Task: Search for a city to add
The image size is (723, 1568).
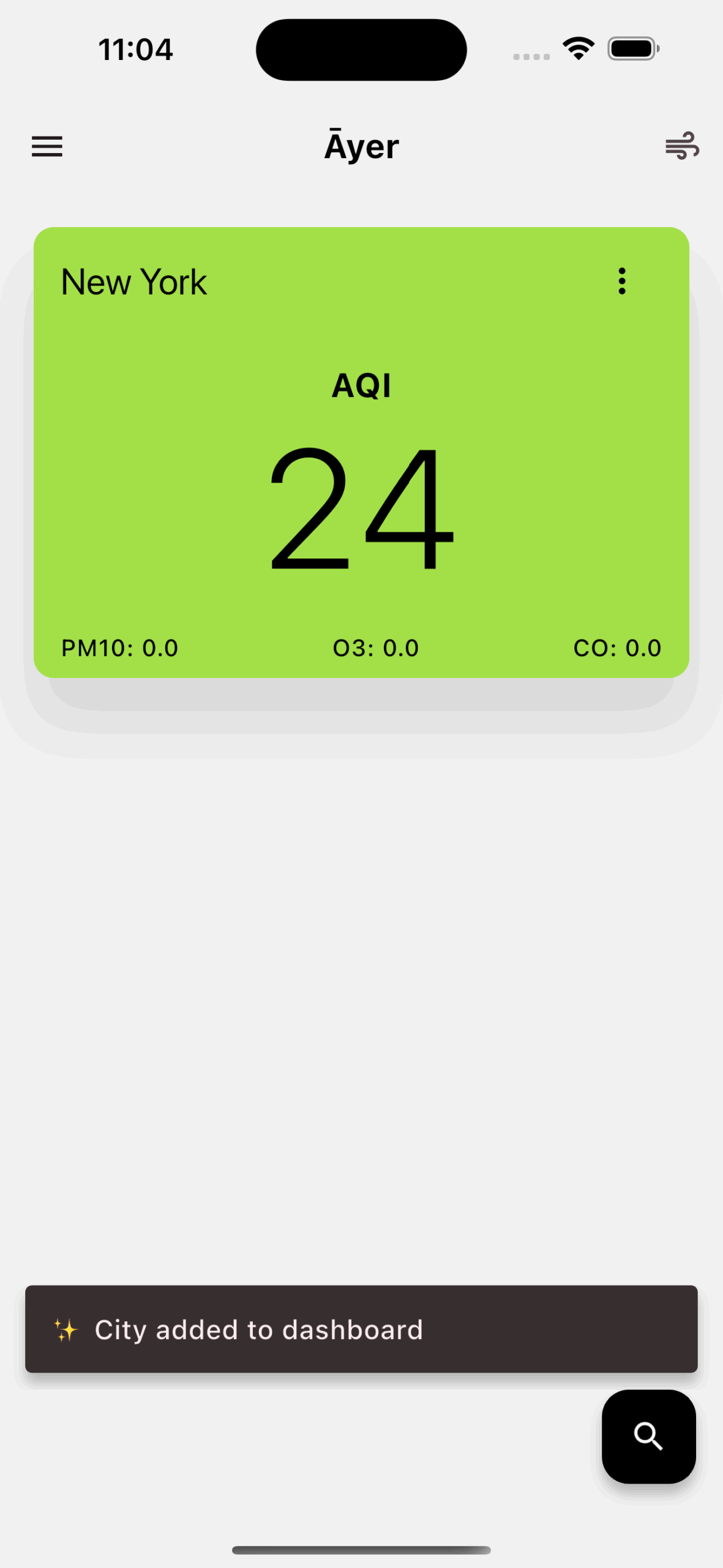Action: point(648,1436)
